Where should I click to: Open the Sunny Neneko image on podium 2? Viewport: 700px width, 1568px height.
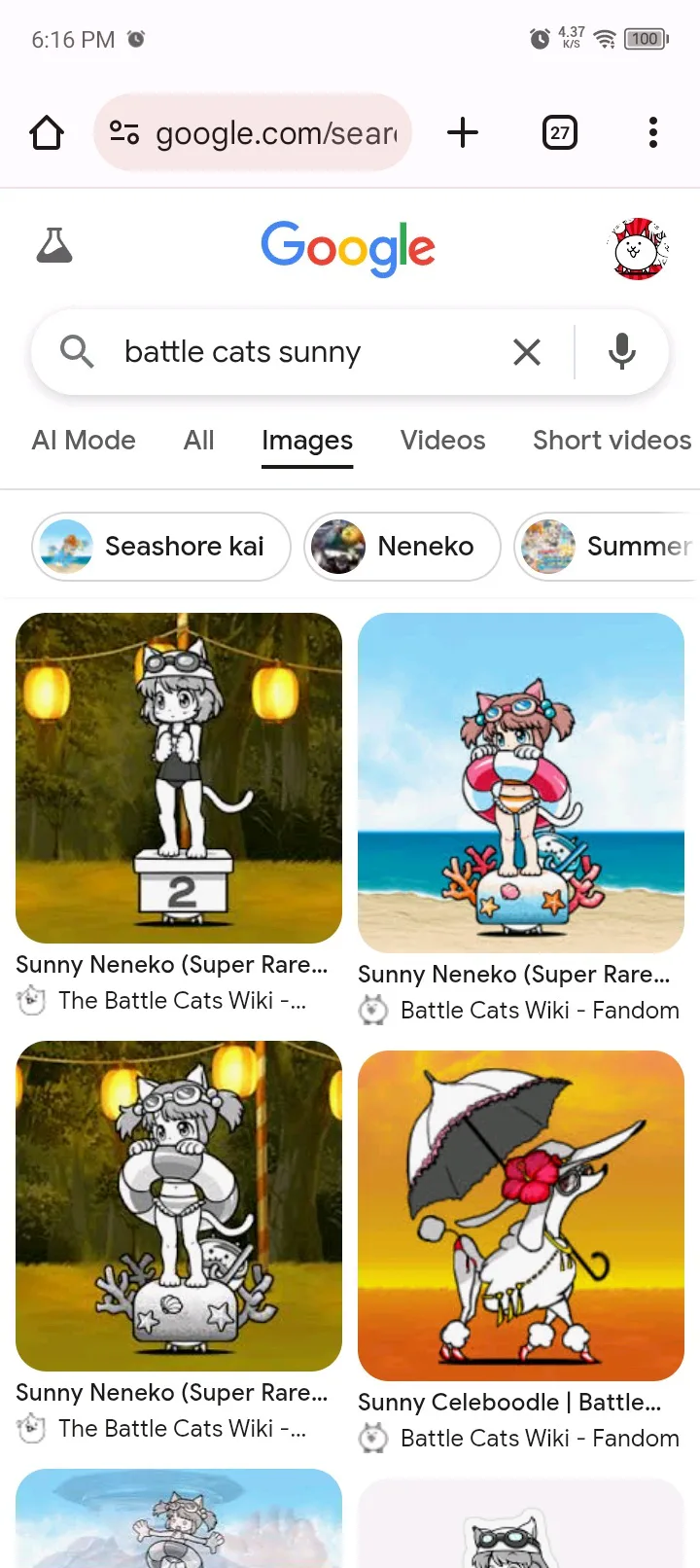click(x=179, y=778)
